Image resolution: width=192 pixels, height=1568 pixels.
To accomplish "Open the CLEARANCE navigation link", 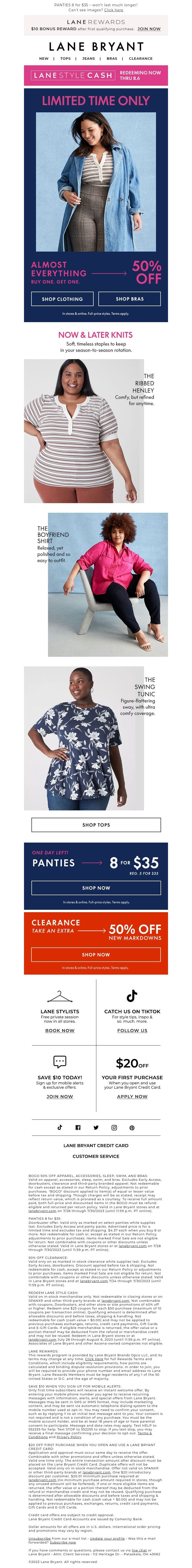I will (141, 58).
